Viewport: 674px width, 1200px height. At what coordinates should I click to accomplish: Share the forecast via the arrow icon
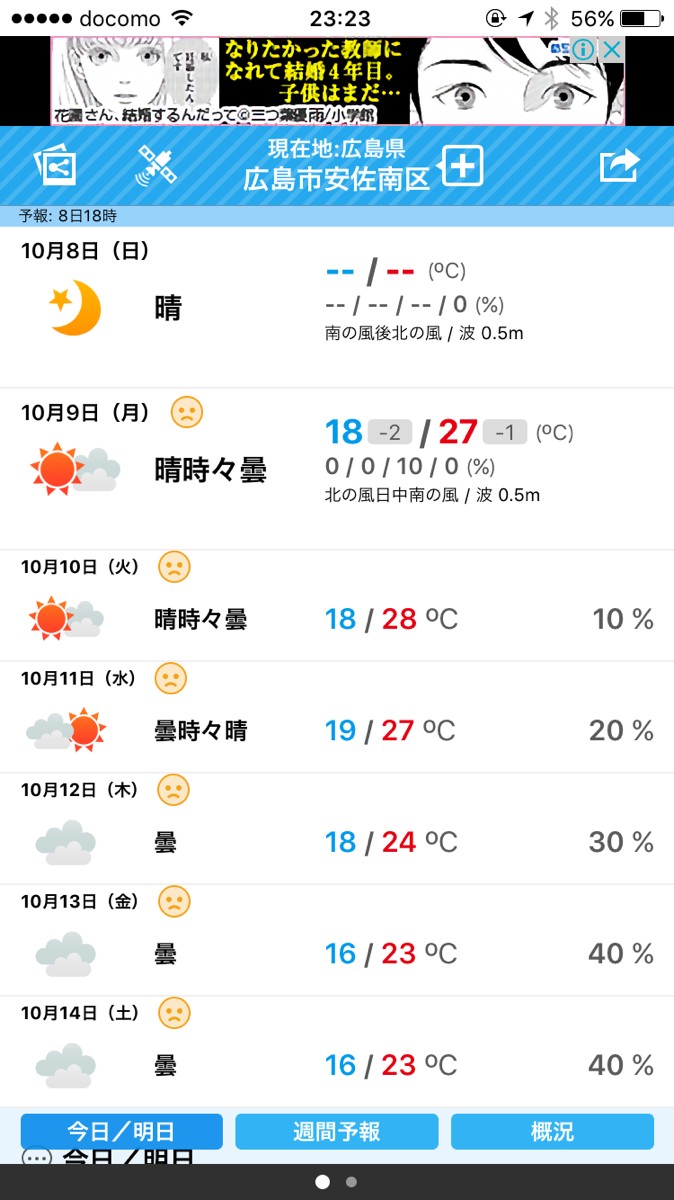618,166
